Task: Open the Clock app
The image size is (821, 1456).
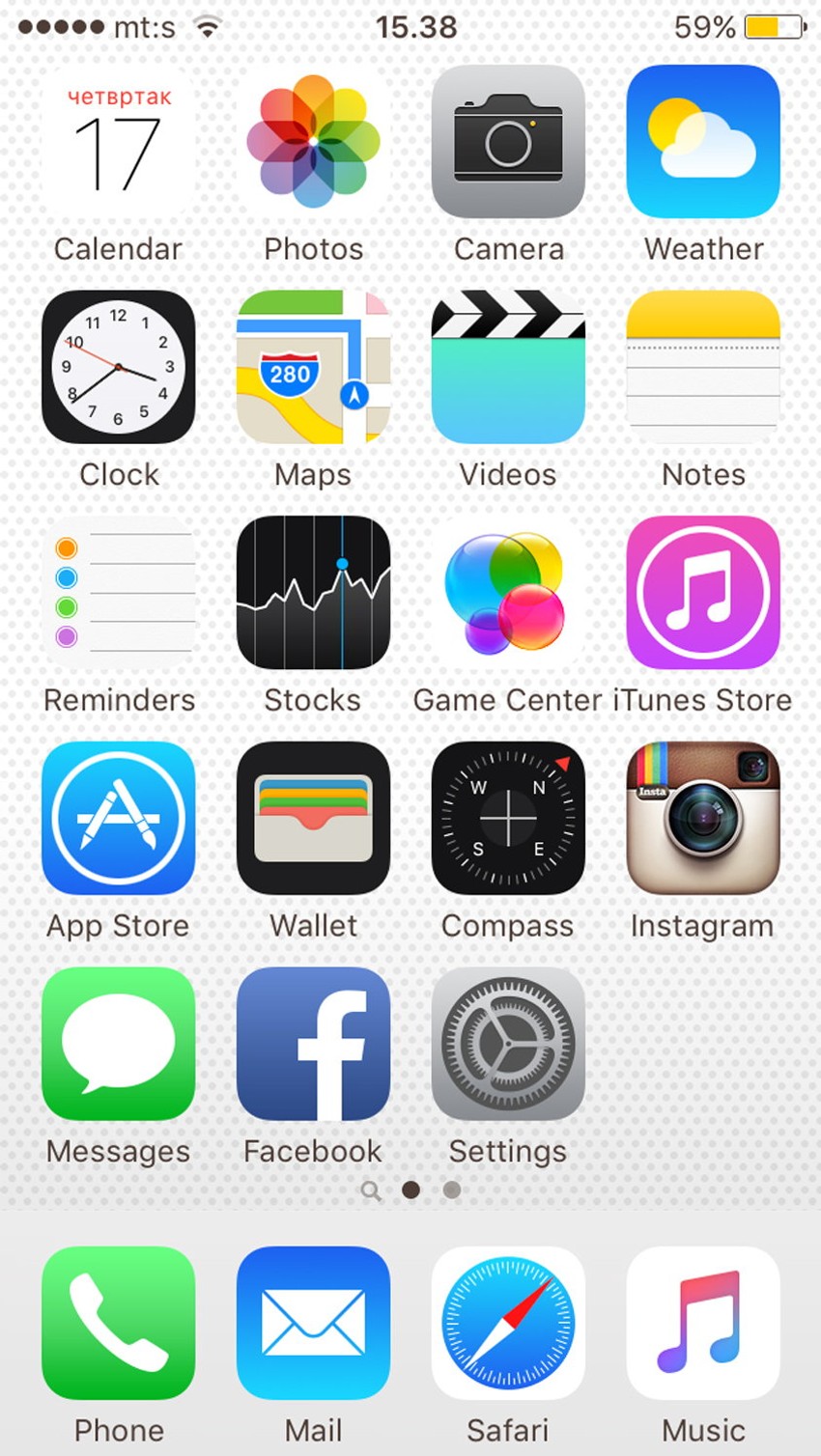Action: pos(119,367)
